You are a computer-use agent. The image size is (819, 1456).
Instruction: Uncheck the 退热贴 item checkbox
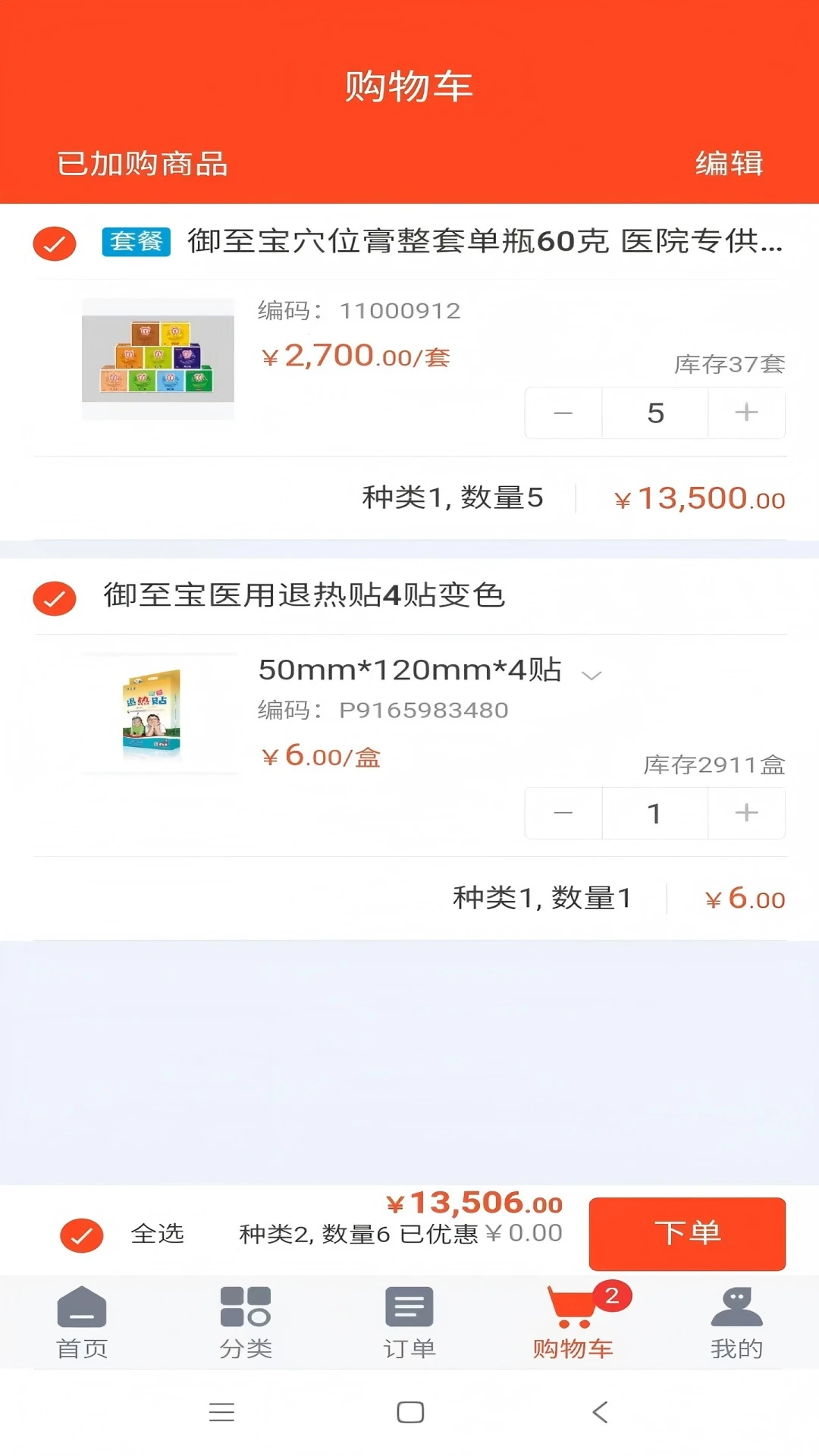tap(54, 598)
